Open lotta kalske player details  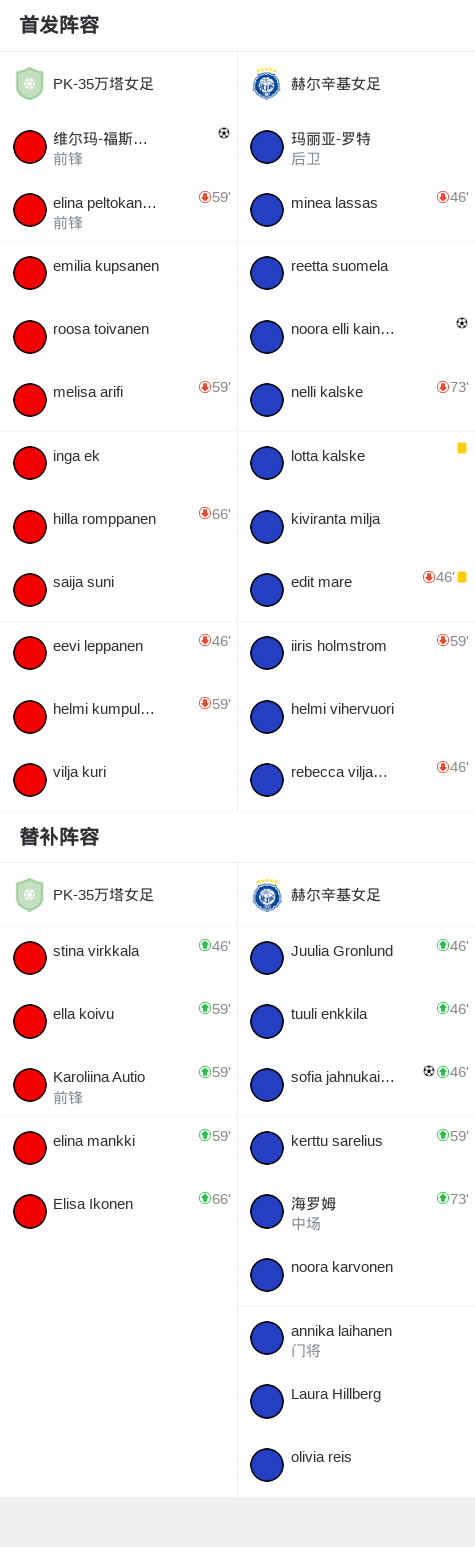pos(356,463)
